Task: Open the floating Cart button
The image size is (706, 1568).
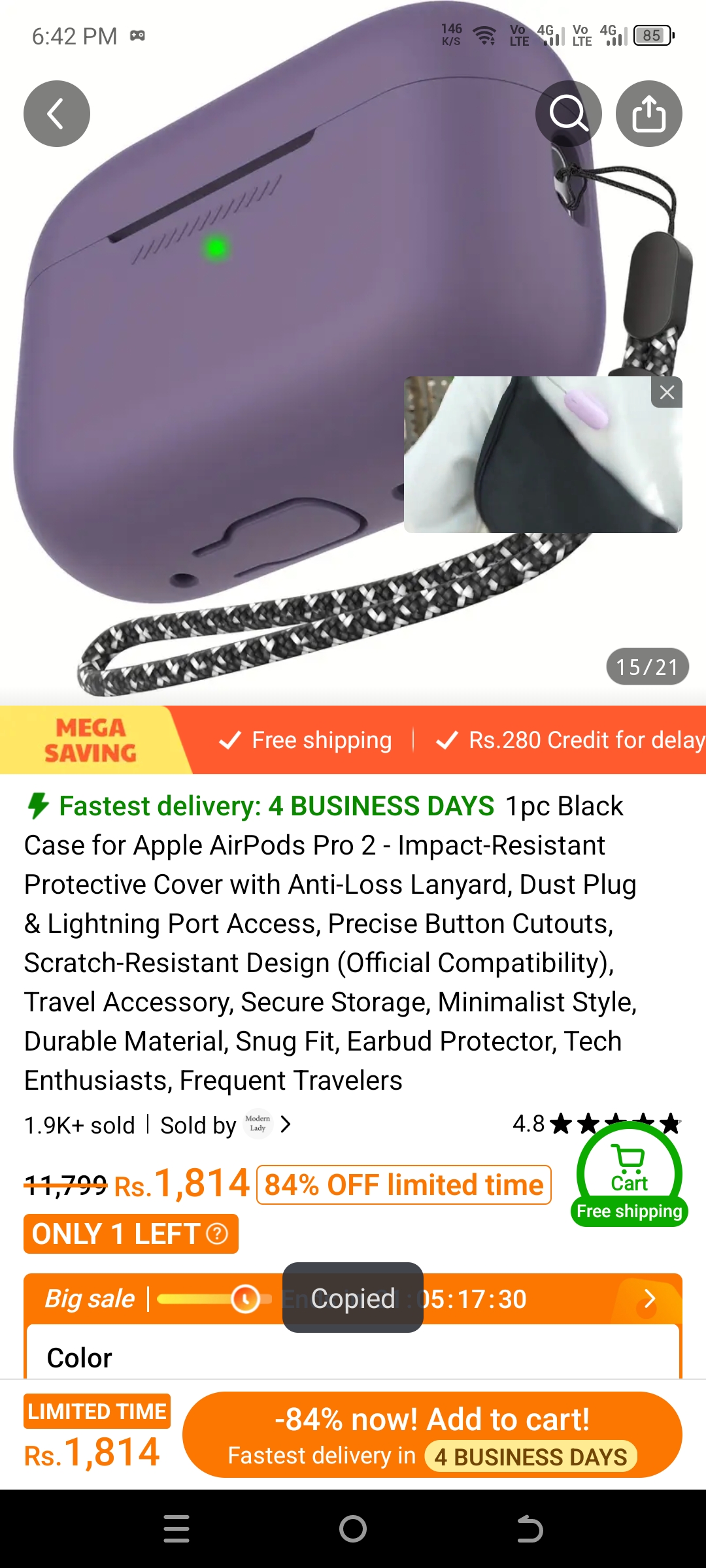Action: [x=629, y=1173]
